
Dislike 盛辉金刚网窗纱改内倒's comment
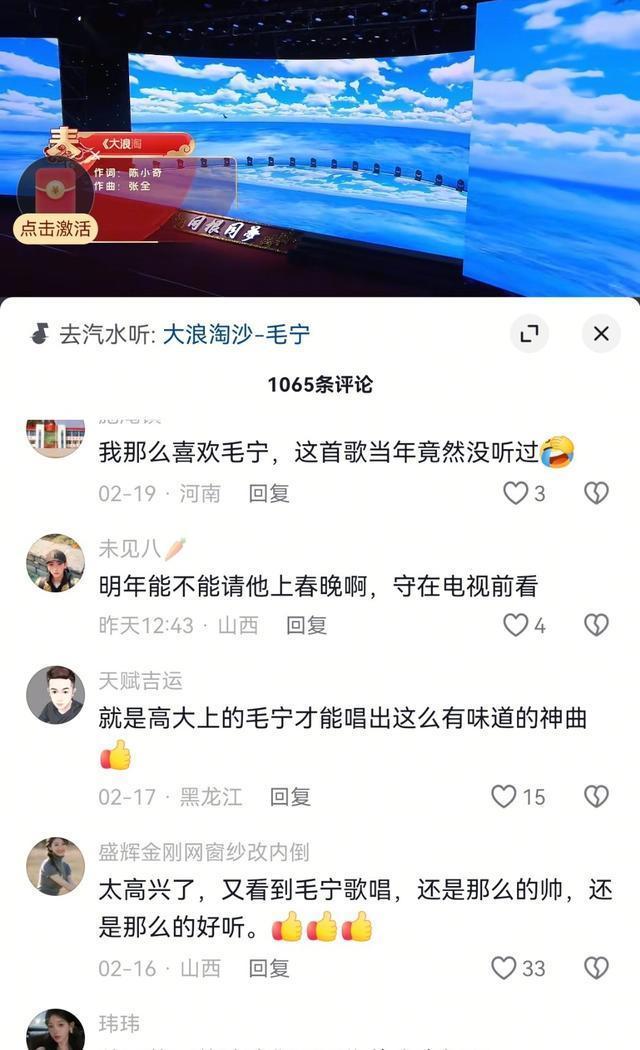click(596, 968)
